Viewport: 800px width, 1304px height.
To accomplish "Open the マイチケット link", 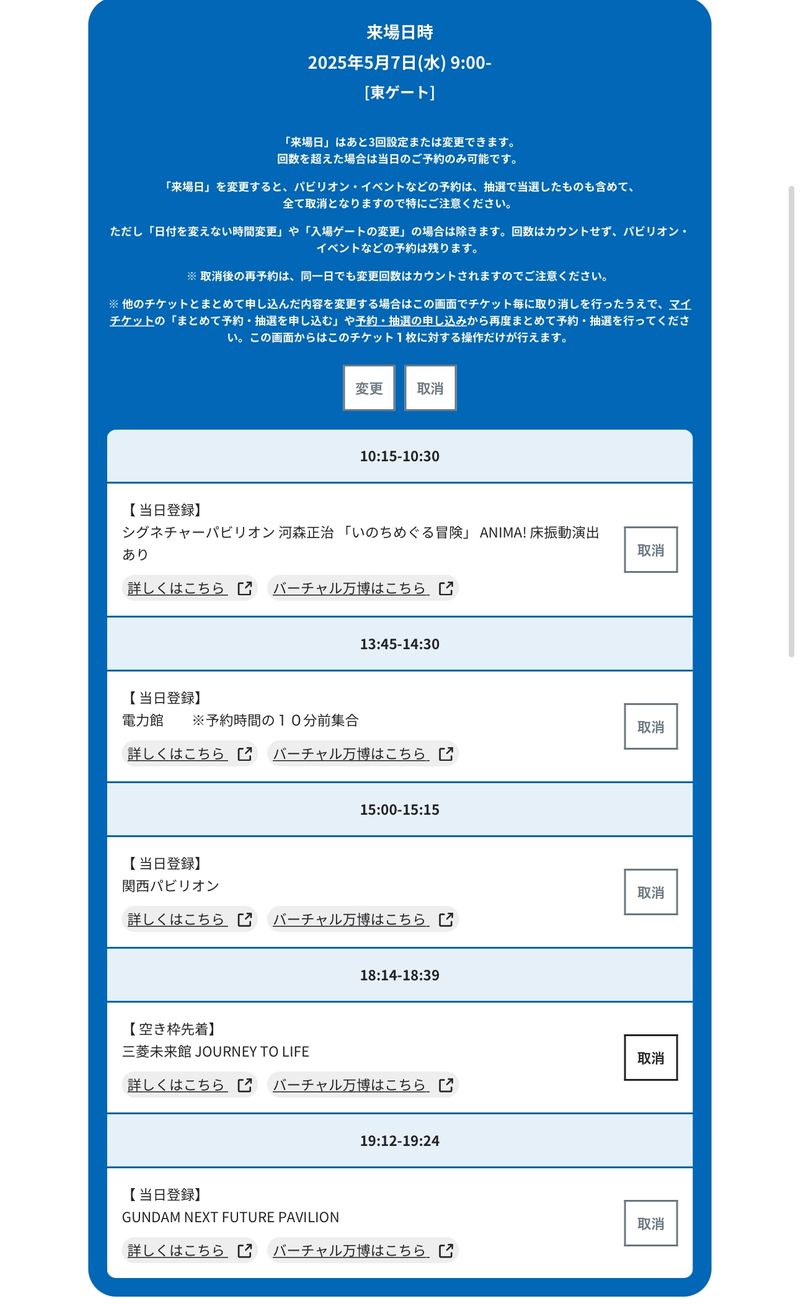I will [679, 304].
